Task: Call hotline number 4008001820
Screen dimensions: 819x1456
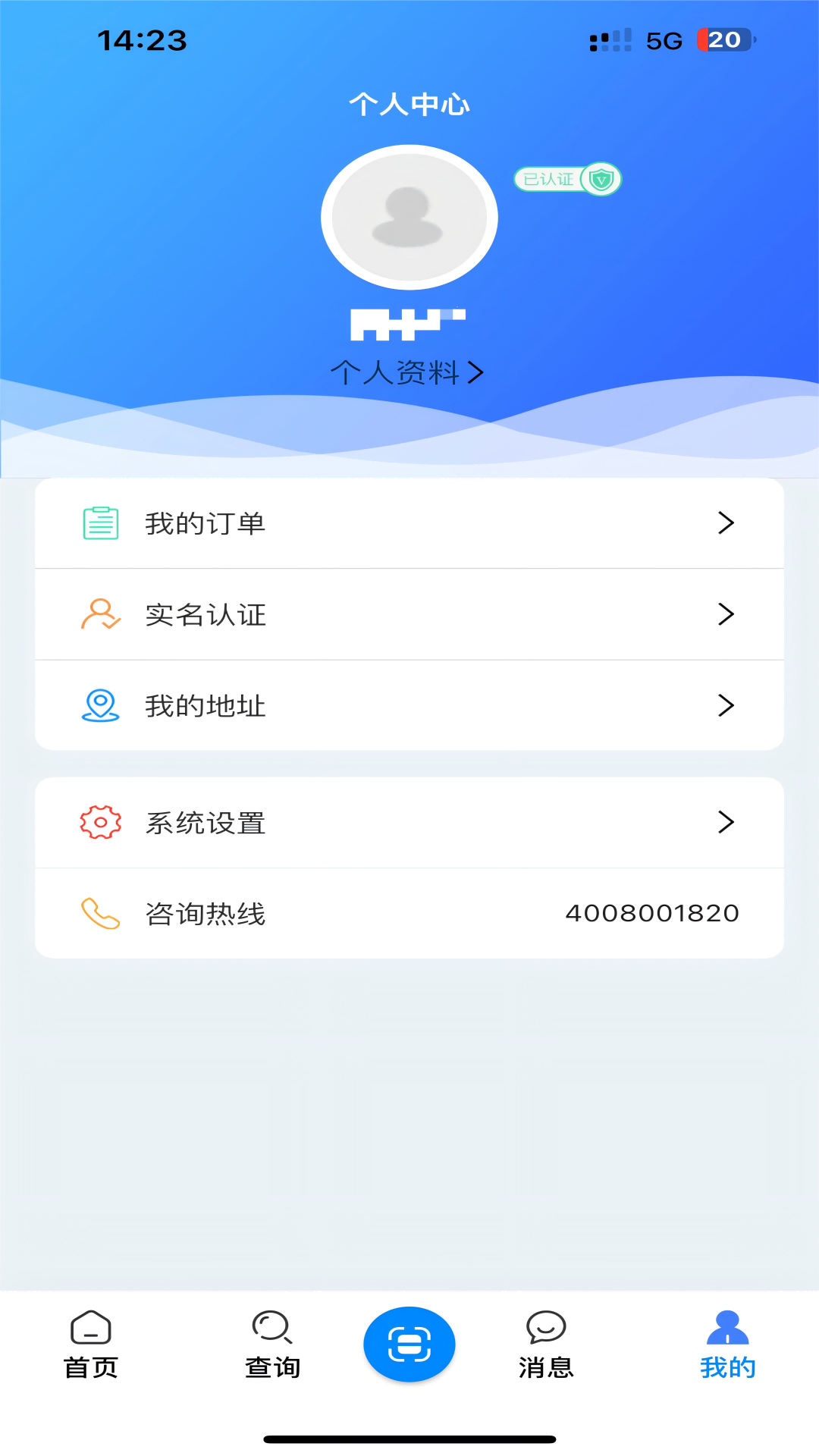Action: 652,912
